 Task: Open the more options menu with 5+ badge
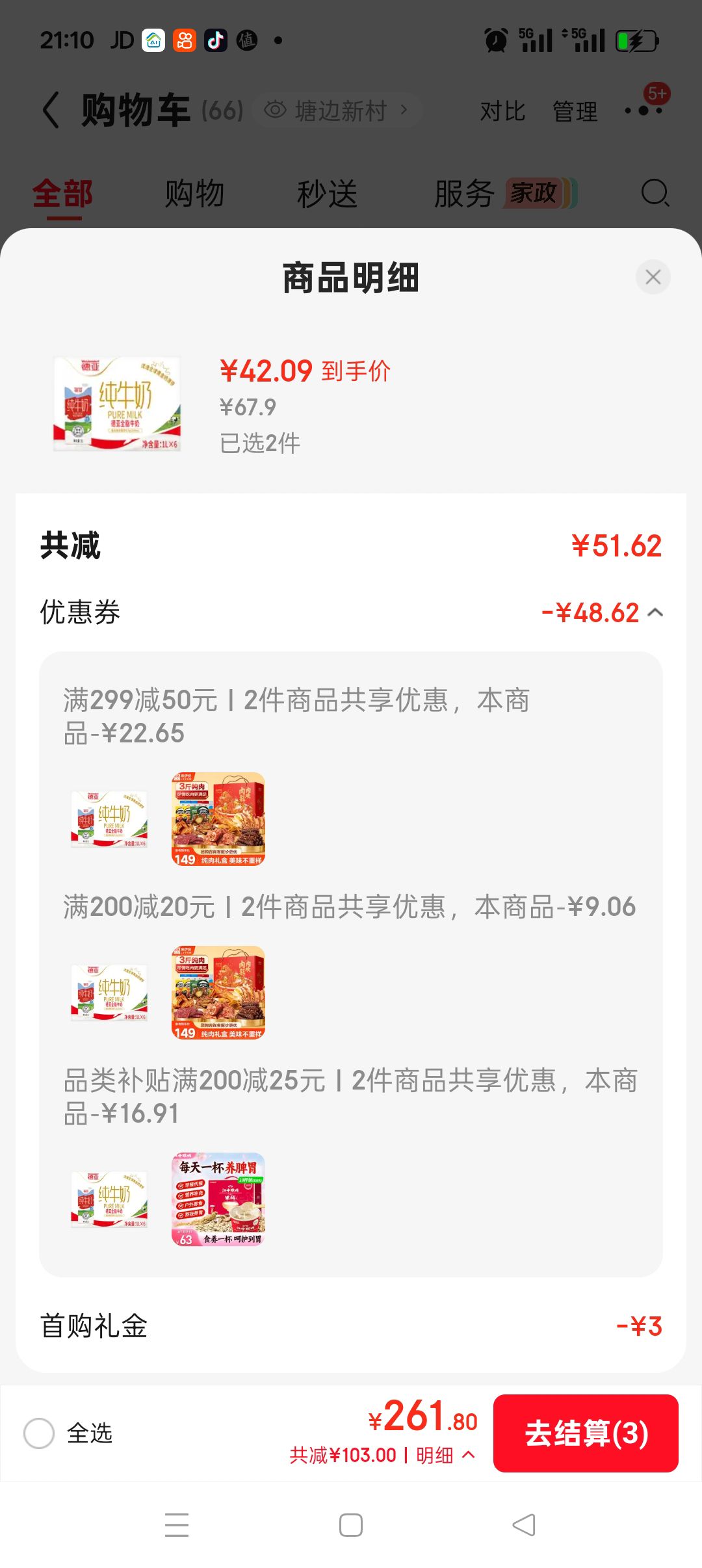tap(643, 109)
